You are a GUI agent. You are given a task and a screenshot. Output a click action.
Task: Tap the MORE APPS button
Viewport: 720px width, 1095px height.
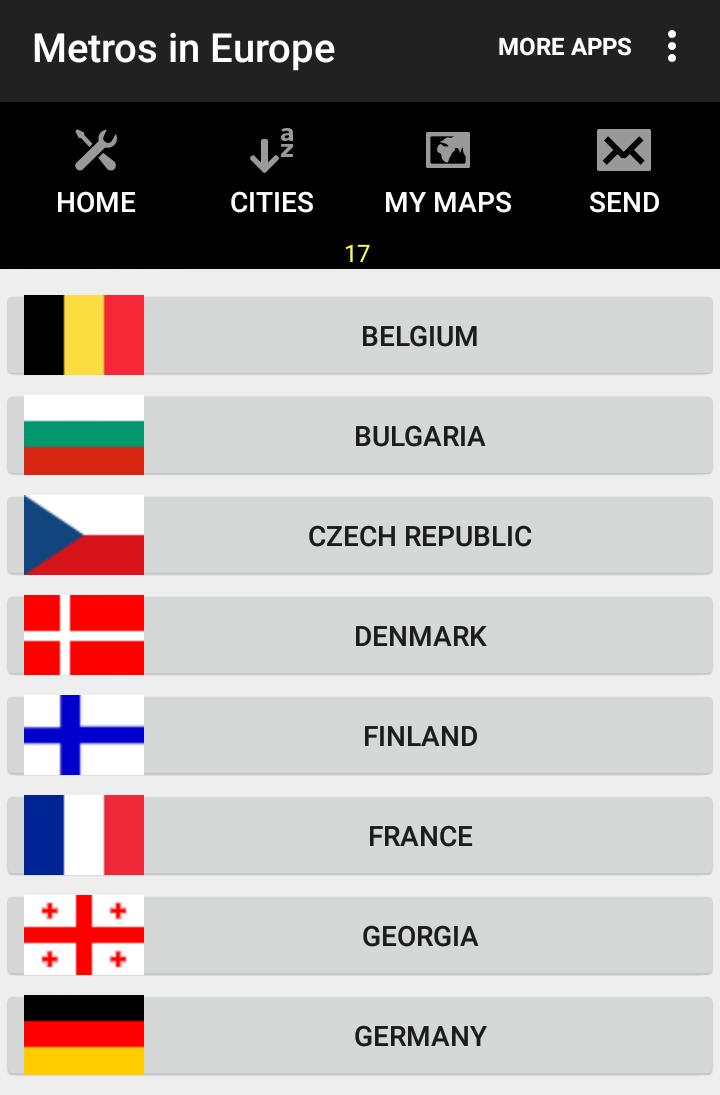click(x=564, y=47)
